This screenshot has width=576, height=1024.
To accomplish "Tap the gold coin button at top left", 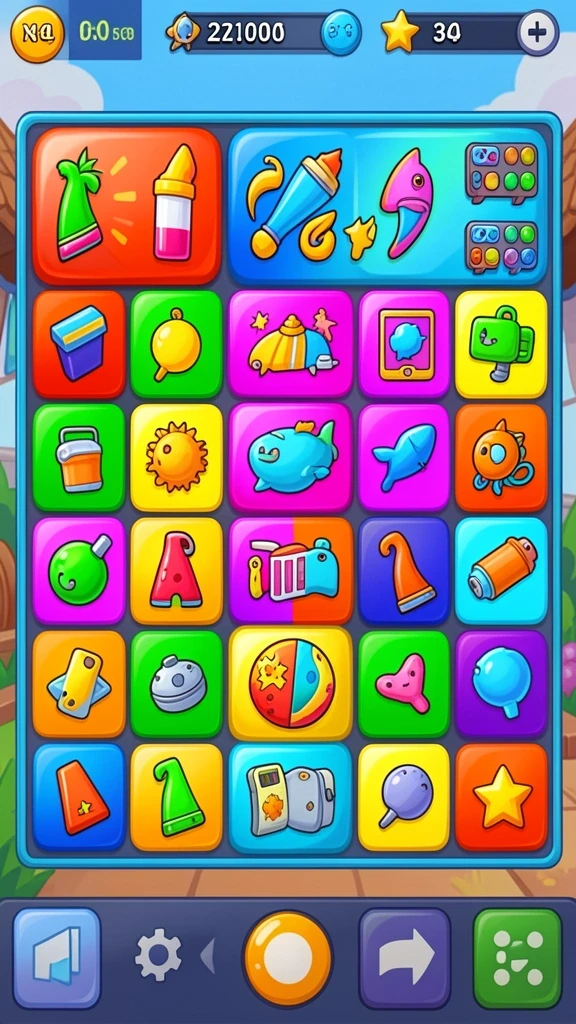I will (x=37, y=34).
